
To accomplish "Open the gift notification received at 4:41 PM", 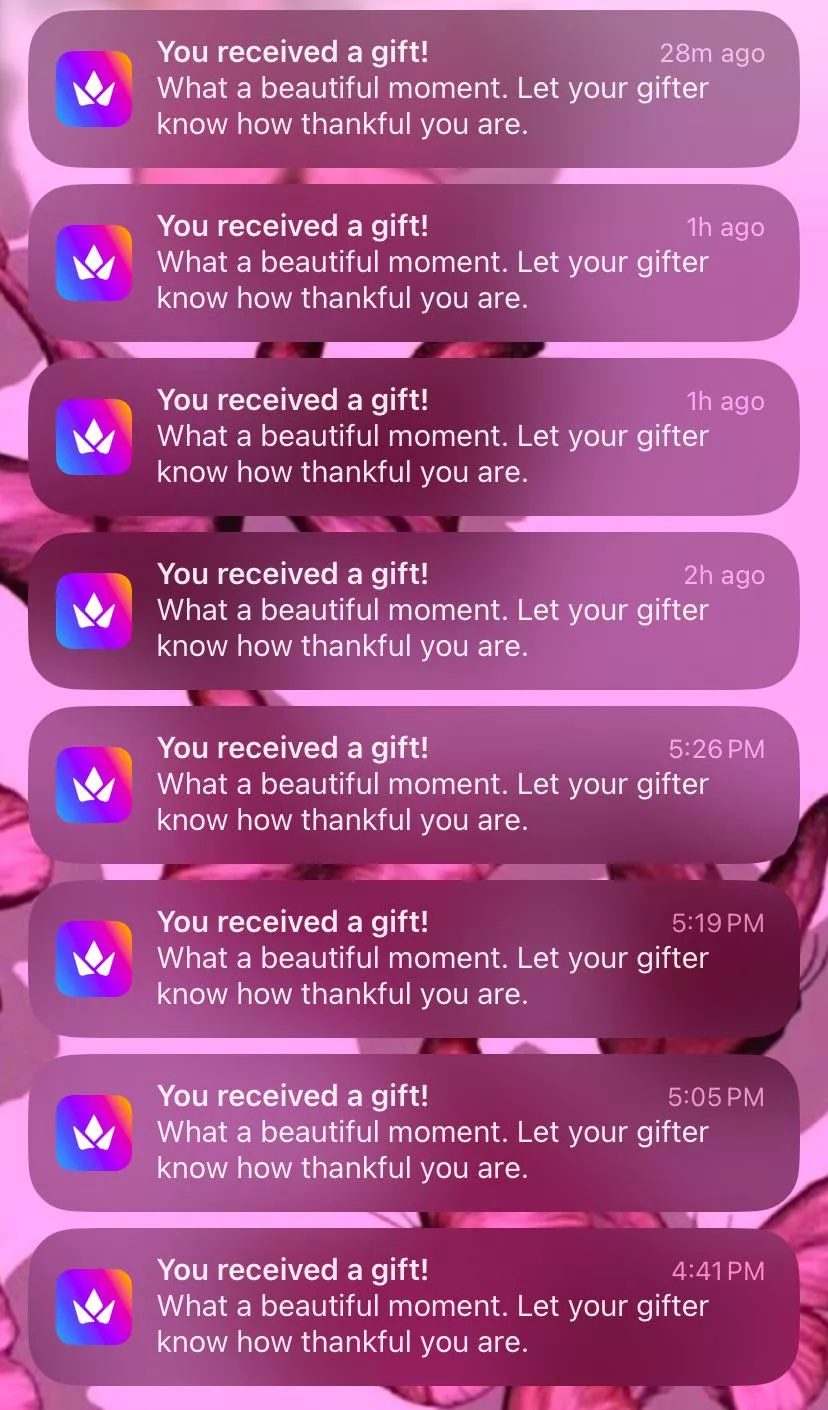I will [x=414, y=1307].
